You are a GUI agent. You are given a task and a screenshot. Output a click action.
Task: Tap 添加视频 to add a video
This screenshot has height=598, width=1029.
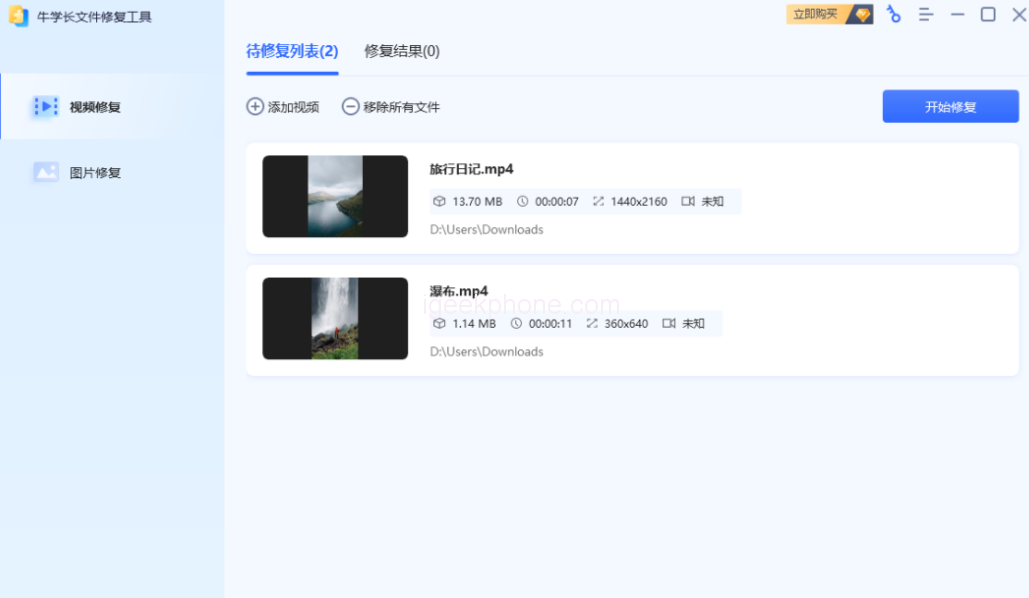[283, 107]
